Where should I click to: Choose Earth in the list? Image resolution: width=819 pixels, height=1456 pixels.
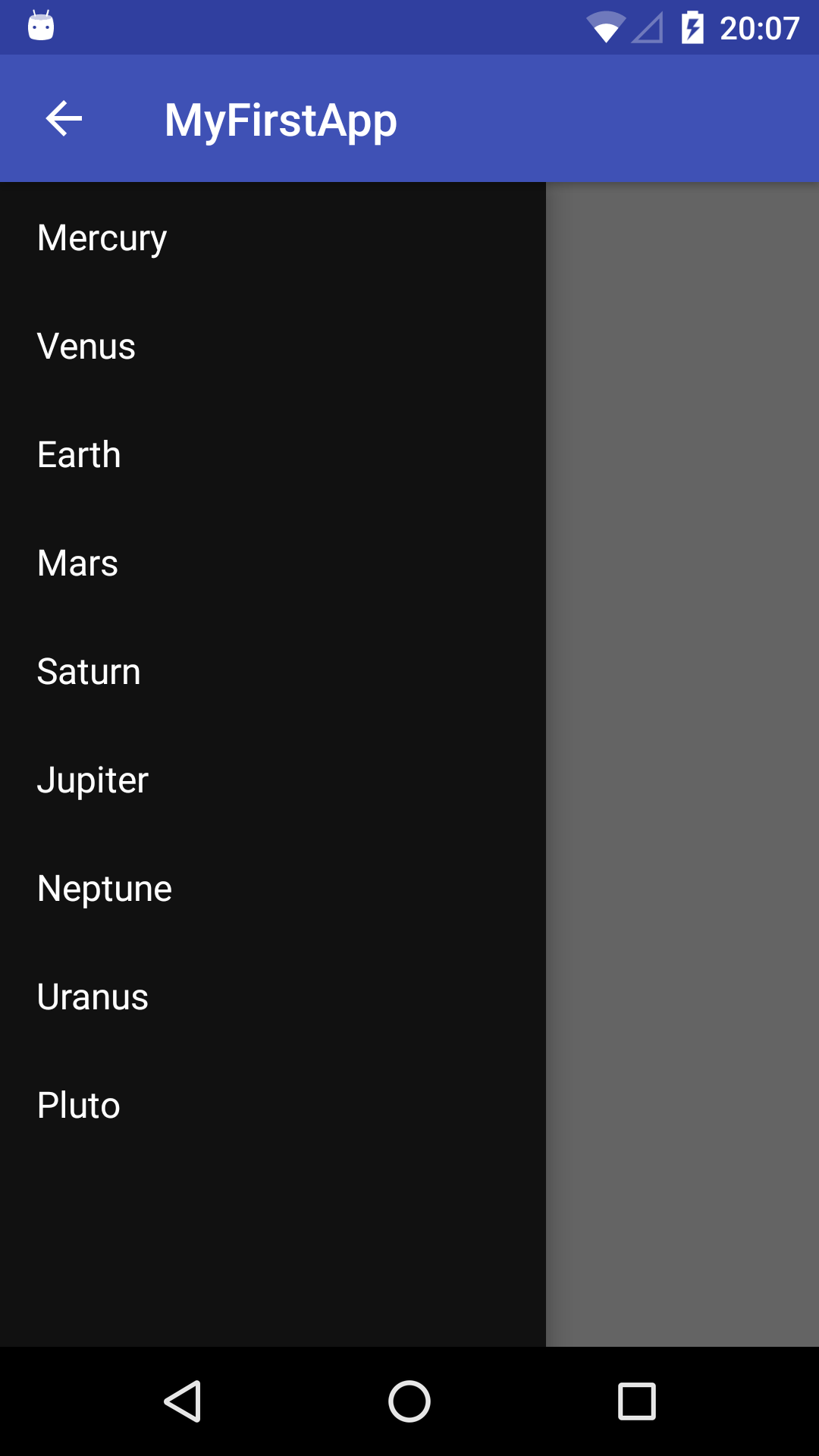[273, 454]
